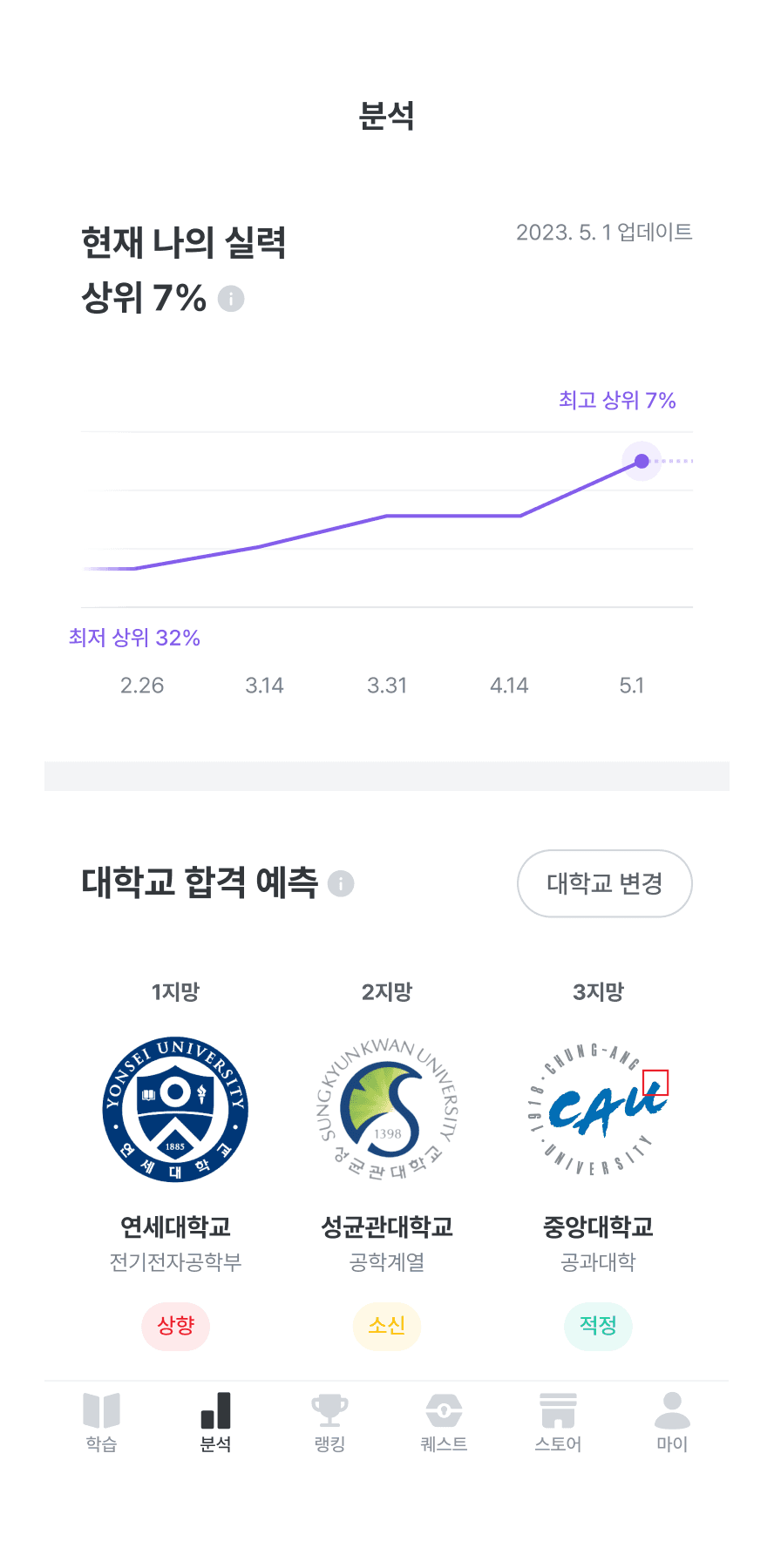
Task: Select the 소신 badge under 성균관대학교
Action: click(x=387, y=1327)
